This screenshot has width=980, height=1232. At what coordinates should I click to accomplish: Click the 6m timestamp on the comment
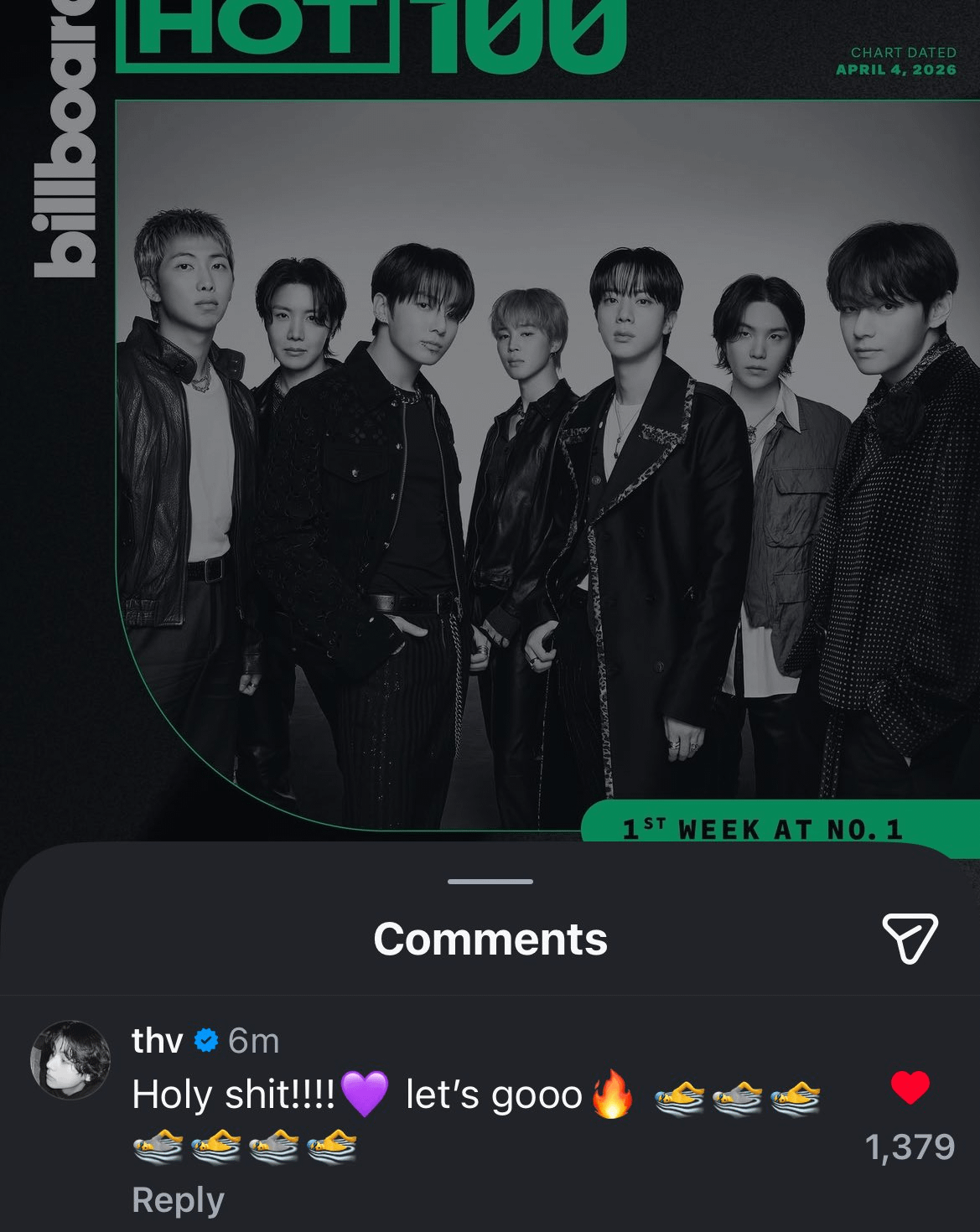point(256,1042)
